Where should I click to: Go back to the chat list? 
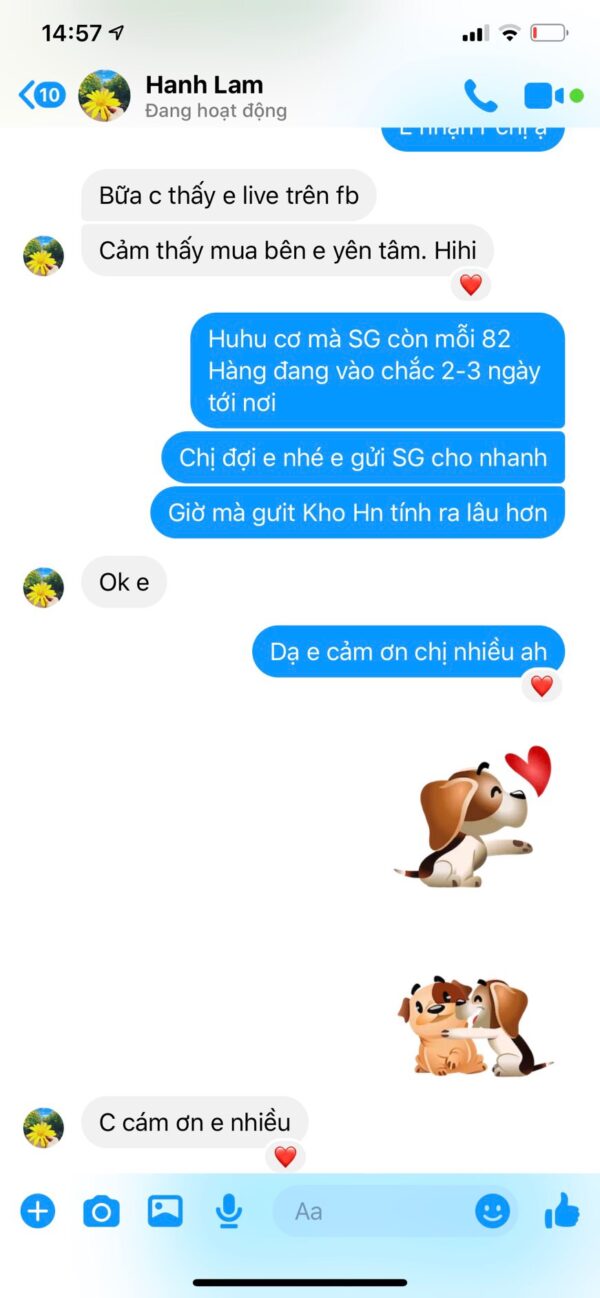(x=40, y=96)
